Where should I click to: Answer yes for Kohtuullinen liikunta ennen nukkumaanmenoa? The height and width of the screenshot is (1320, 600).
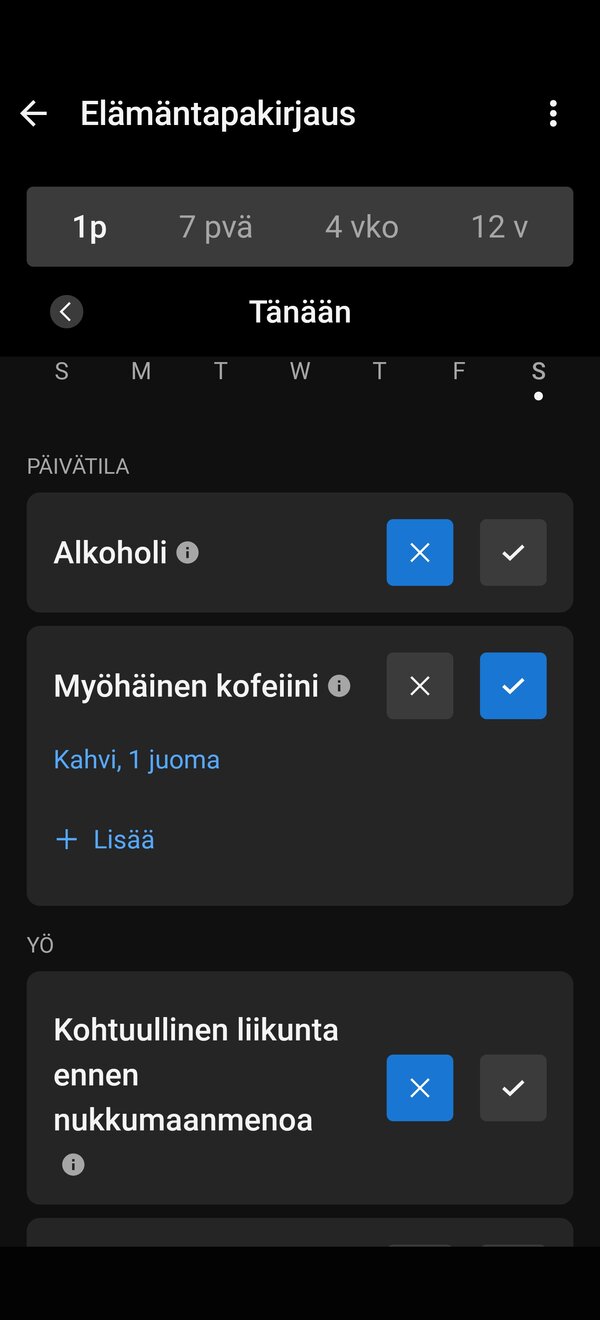coord(513,1088)
